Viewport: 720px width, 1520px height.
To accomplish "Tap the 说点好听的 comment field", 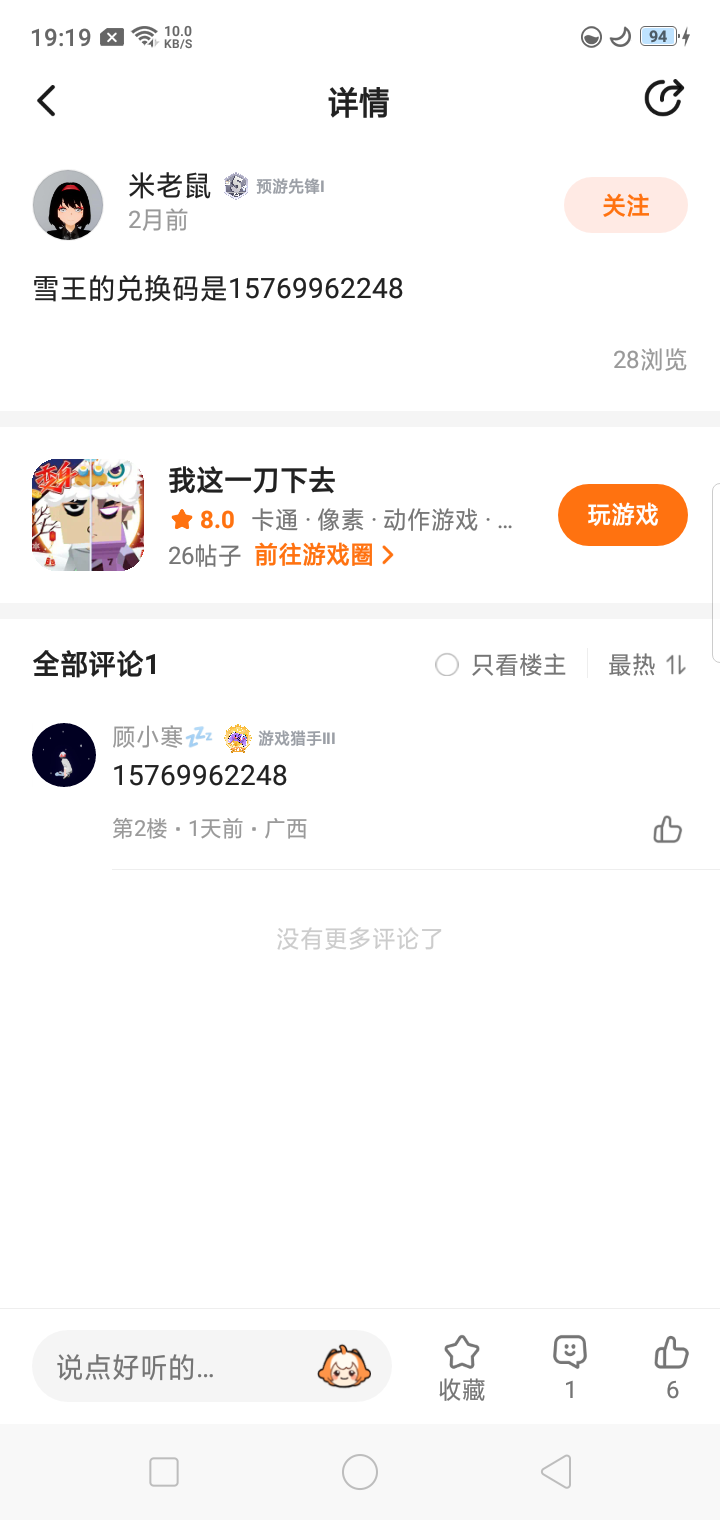I will click(180, 1367).
